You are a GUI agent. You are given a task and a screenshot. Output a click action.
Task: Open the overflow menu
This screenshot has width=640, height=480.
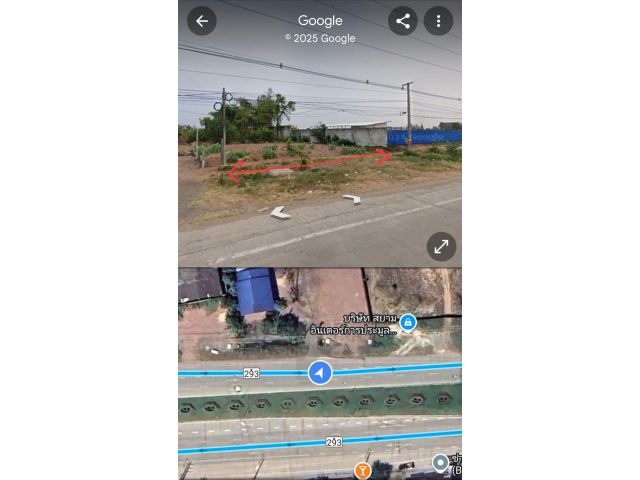438,21
